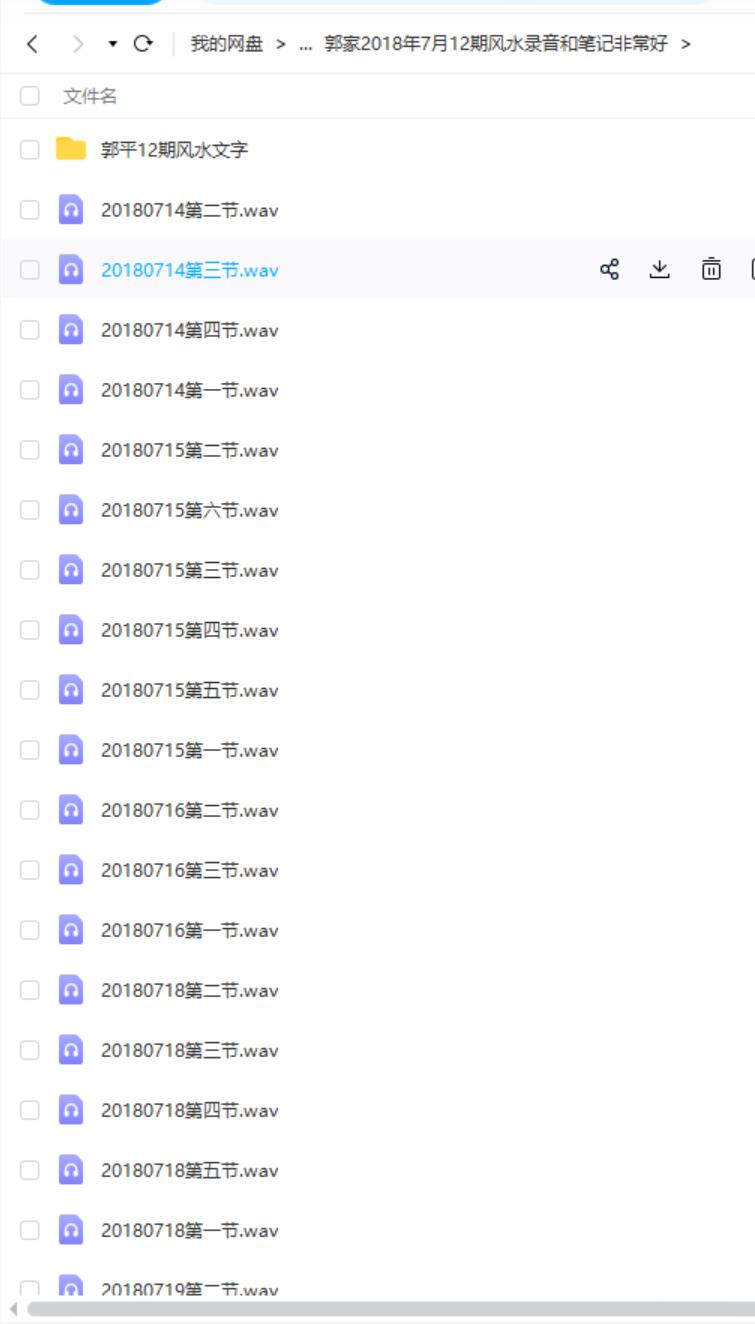Viewport: 755px width, 1324px height.
Task: Expand the collapsed breadcrumb ellipsis
Action: point(306,45)
